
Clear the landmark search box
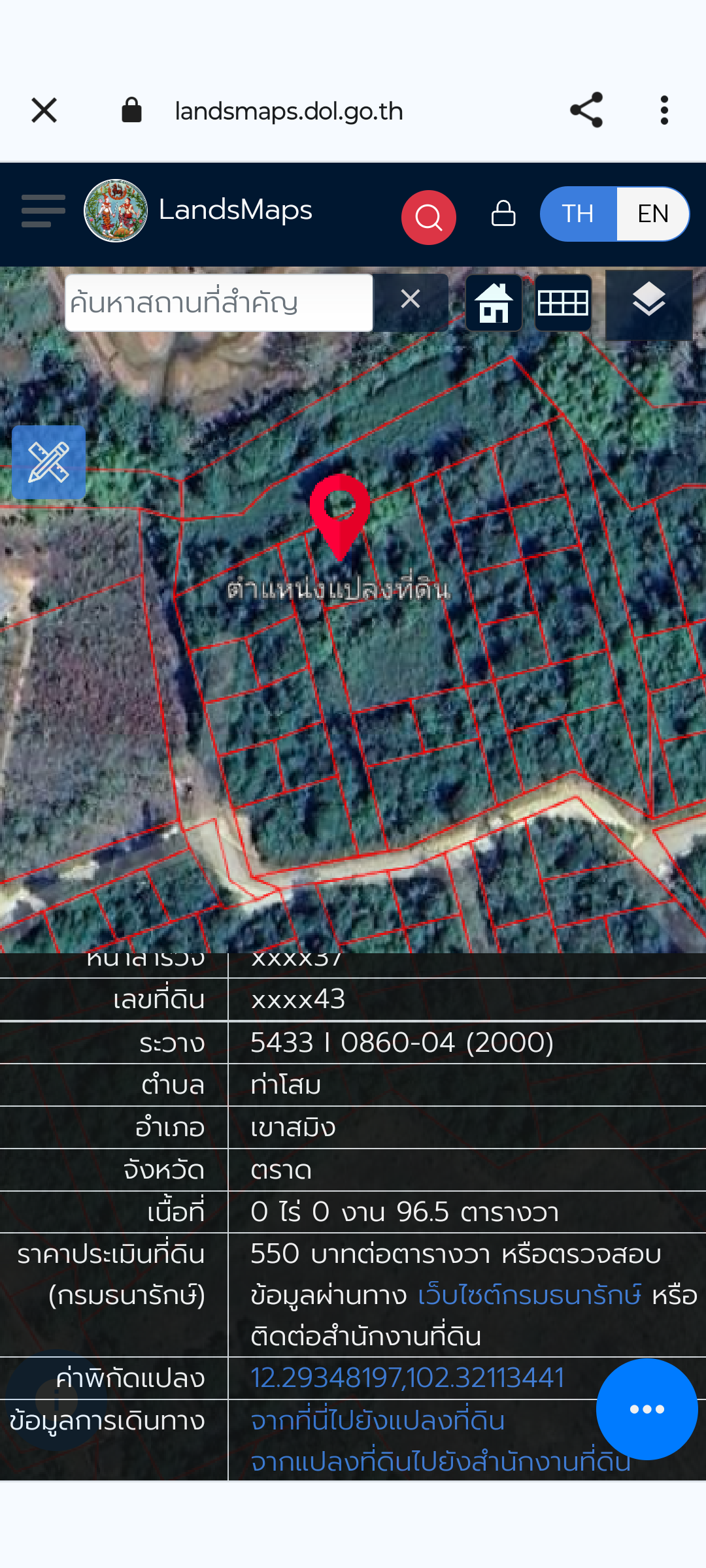point(411,299)
